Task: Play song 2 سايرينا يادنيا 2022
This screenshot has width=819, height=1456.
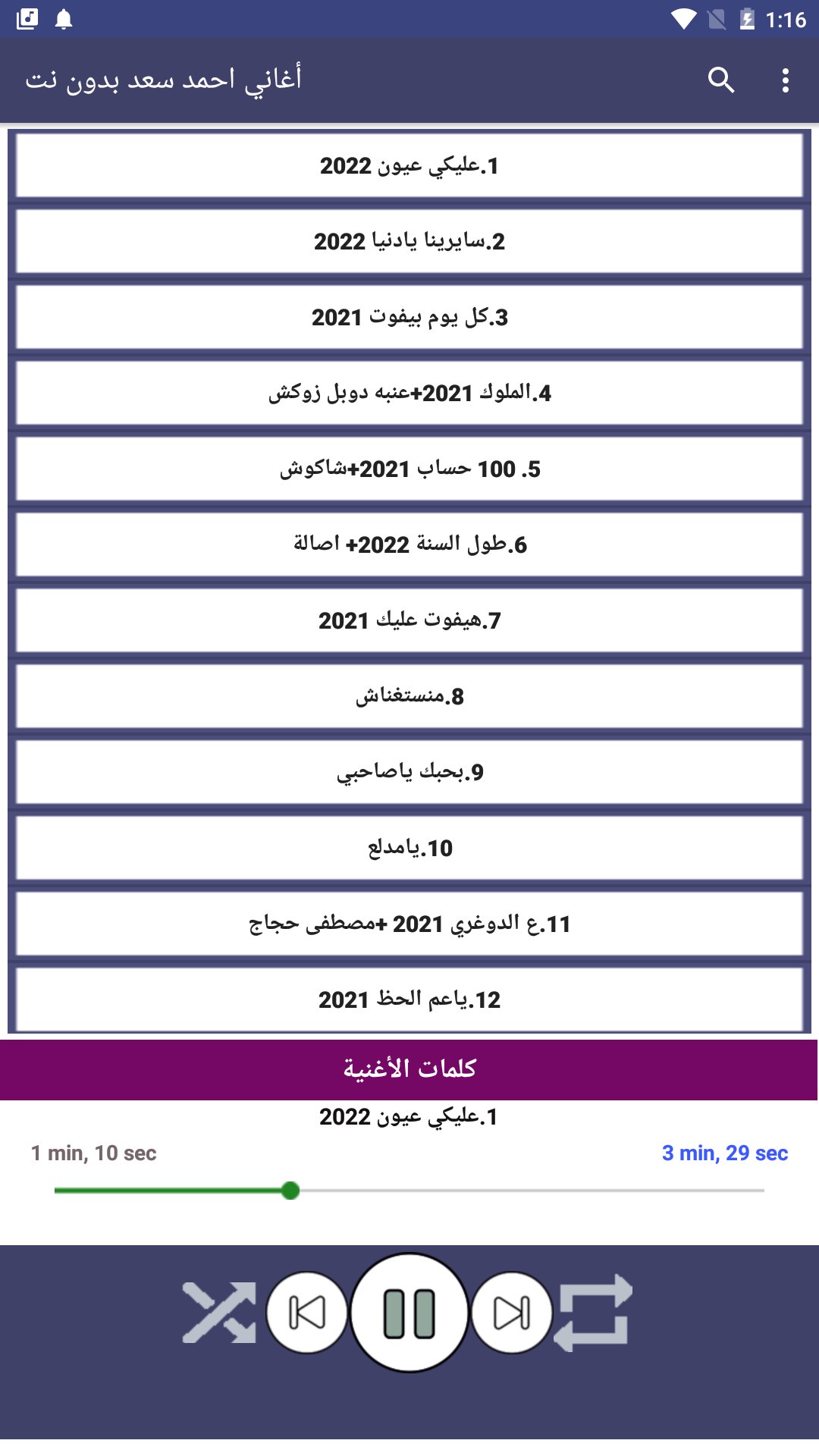Action: click(409, 241)
